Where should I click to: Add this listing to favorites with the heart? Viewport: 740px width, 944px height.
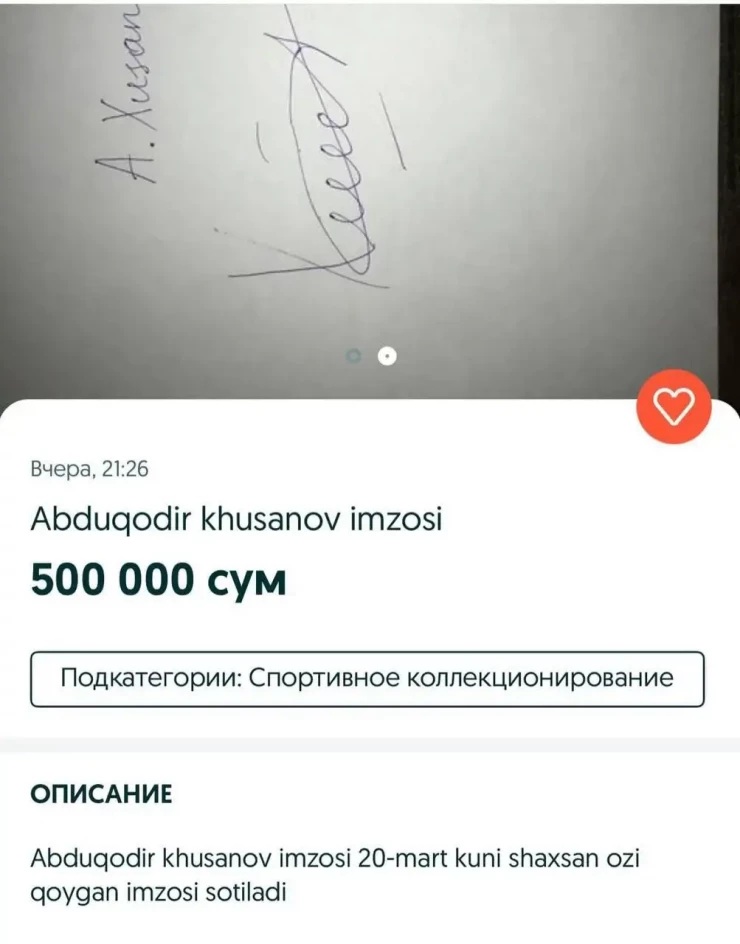(674, 405)
